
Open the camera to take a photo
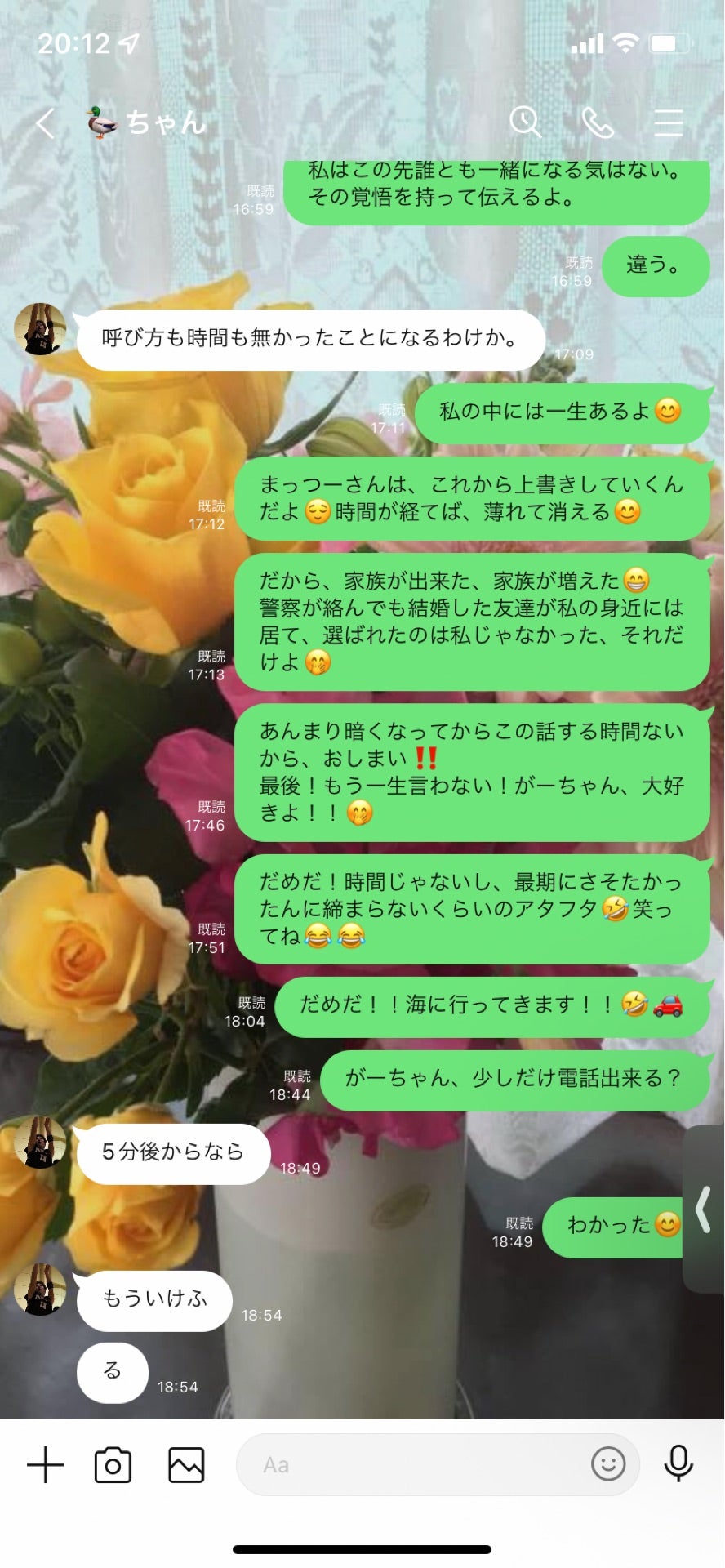pos(114,1464)
